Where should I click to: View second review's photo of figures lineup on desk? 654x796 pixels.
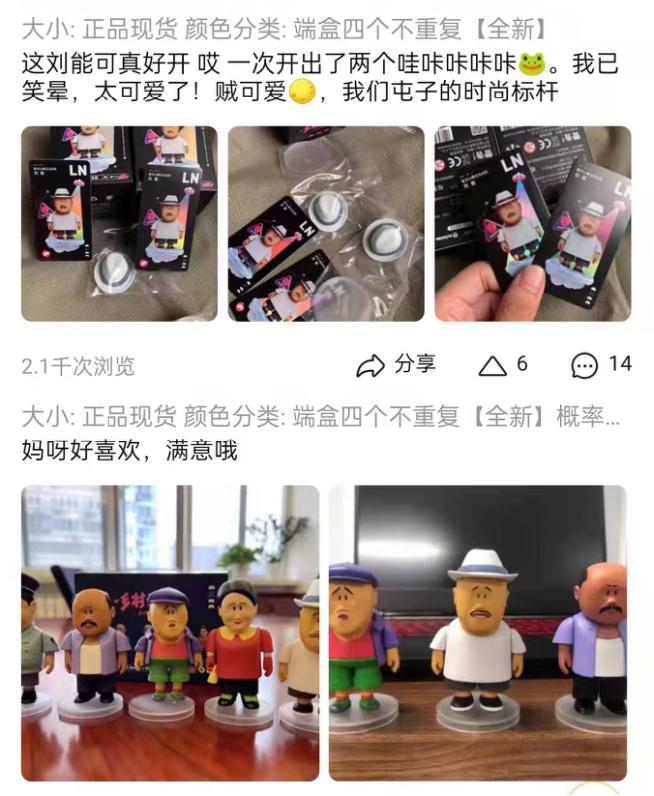pyautogui.click(x=170, y=632)
